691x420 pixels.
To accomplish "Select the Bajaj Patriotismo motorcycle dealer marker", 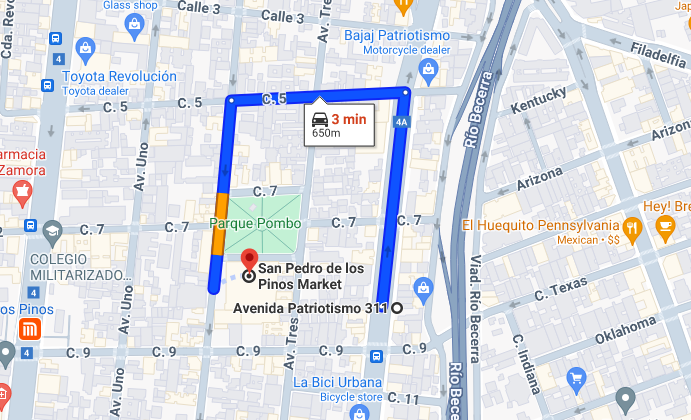I will click(428, 72).
